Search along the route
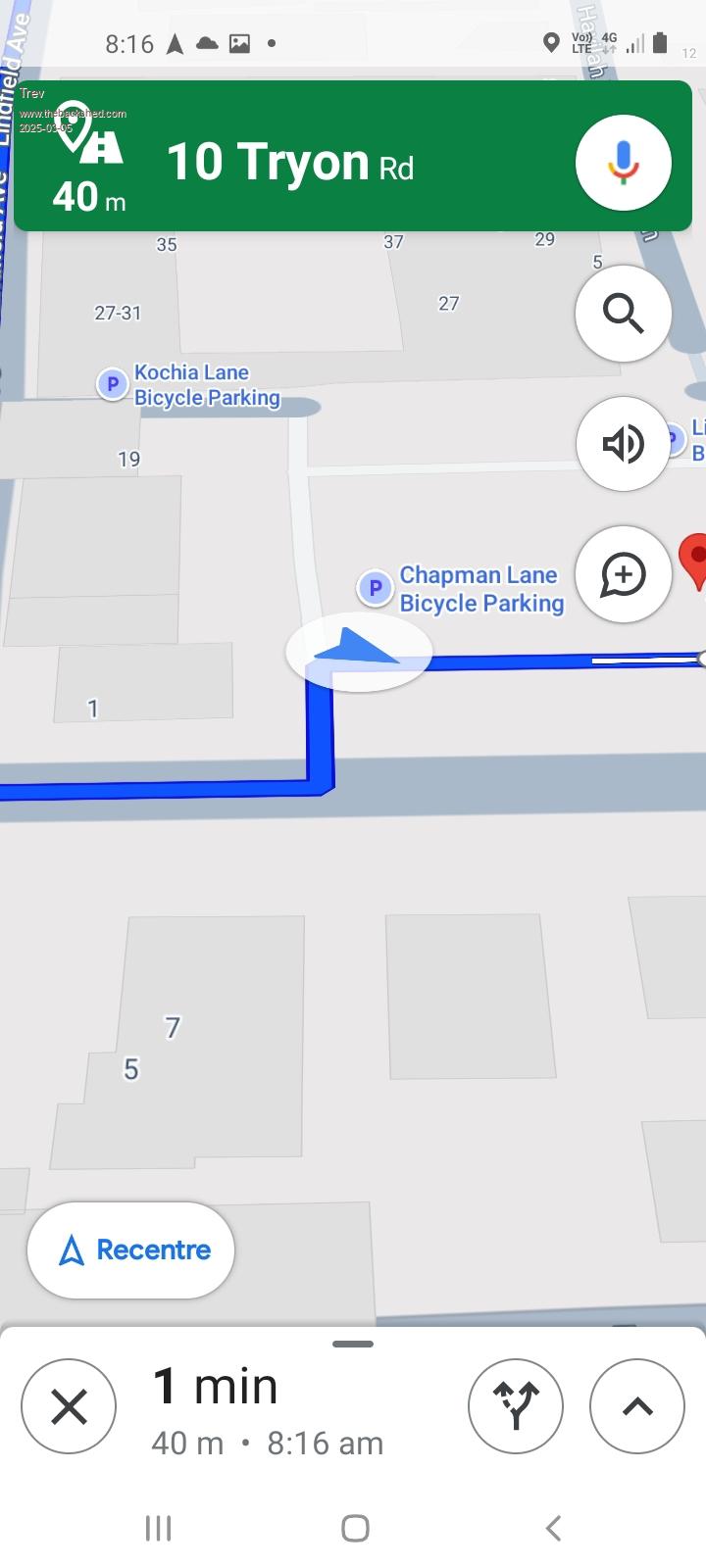The height and width of the screenshot is (1568, 706). 623,314
